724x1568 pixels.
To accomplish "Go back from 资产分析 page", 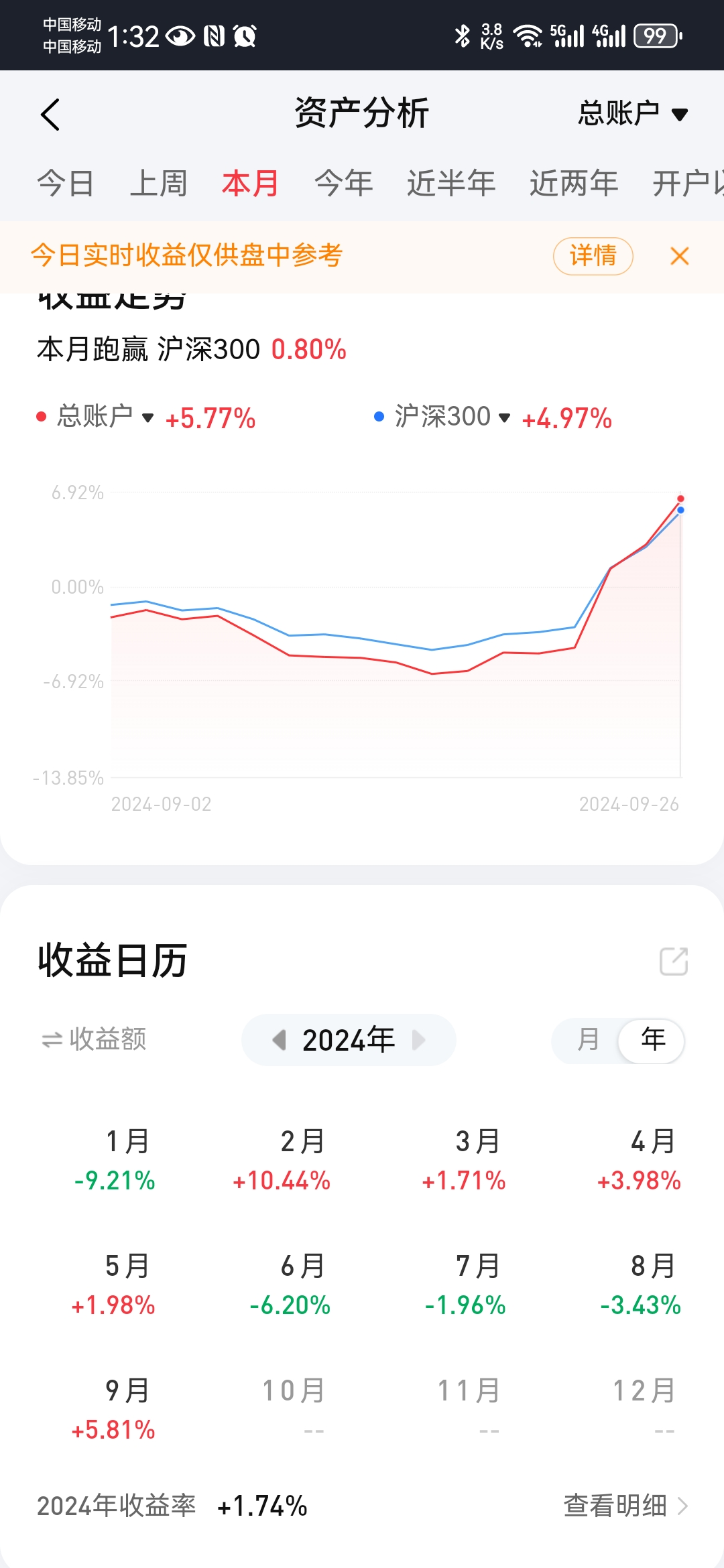I will coord(50,115).
